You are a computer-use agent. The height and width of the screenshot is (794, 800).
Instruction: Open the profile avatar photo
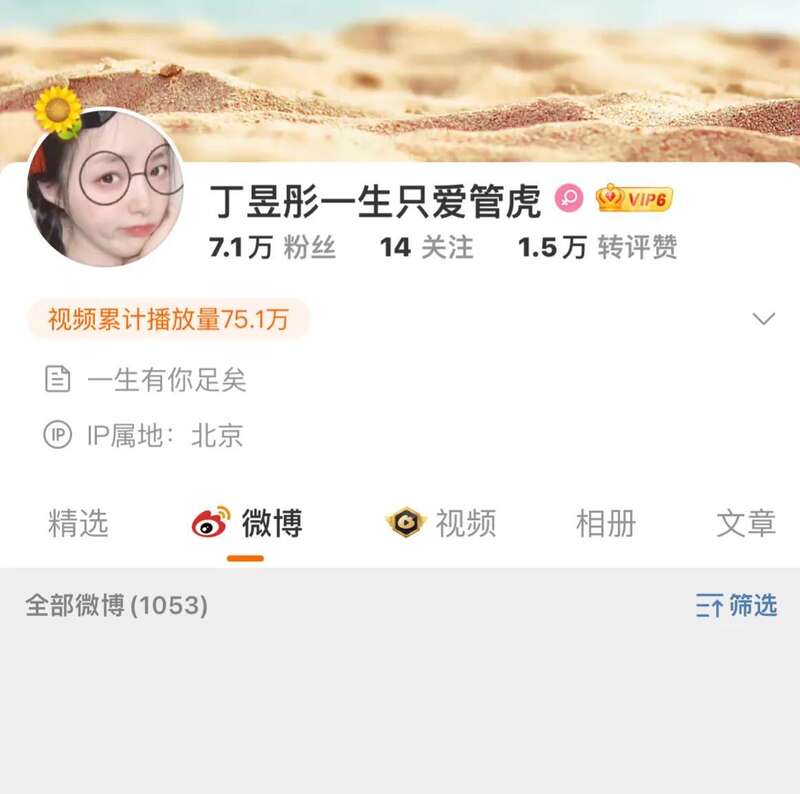pyautogui.click(x=105, y=188)
